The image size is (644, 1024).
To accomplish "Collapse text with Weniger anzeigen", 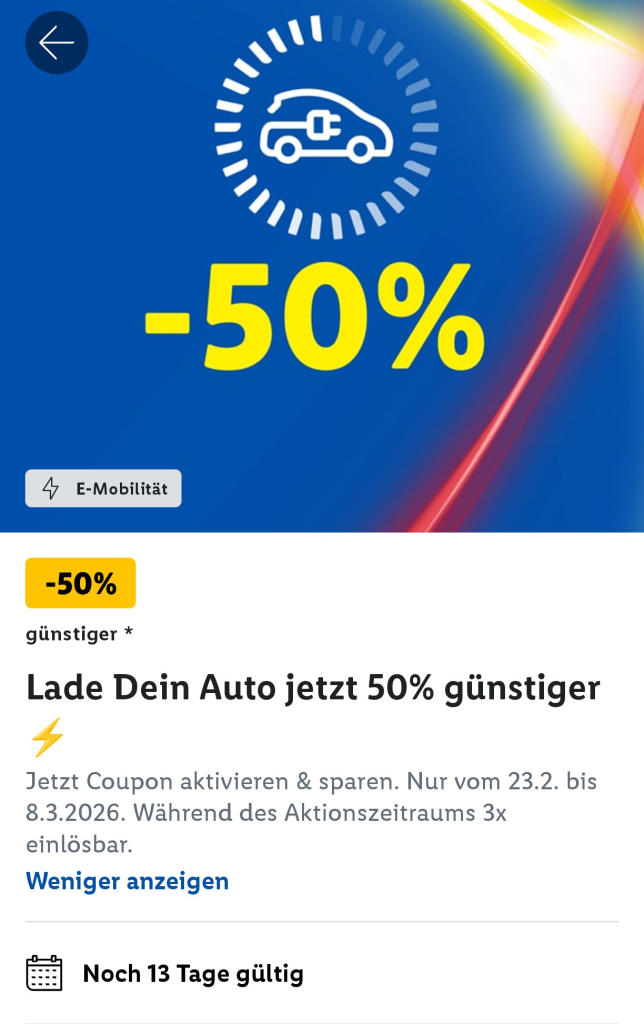I will pyautogui.click(x=127, y=881).
